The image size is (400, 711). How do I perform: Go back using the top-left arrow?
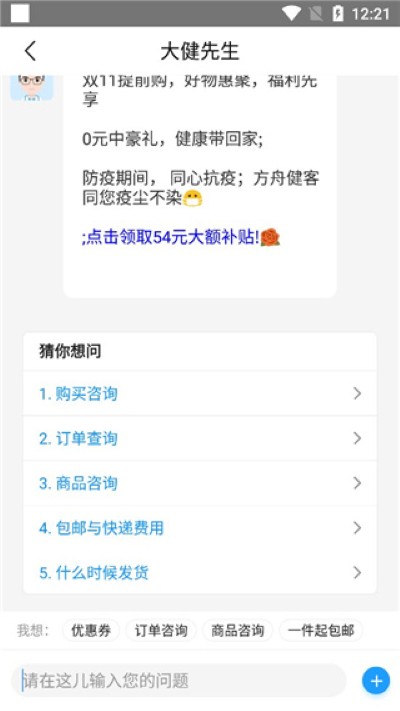(x=30, y=51)
